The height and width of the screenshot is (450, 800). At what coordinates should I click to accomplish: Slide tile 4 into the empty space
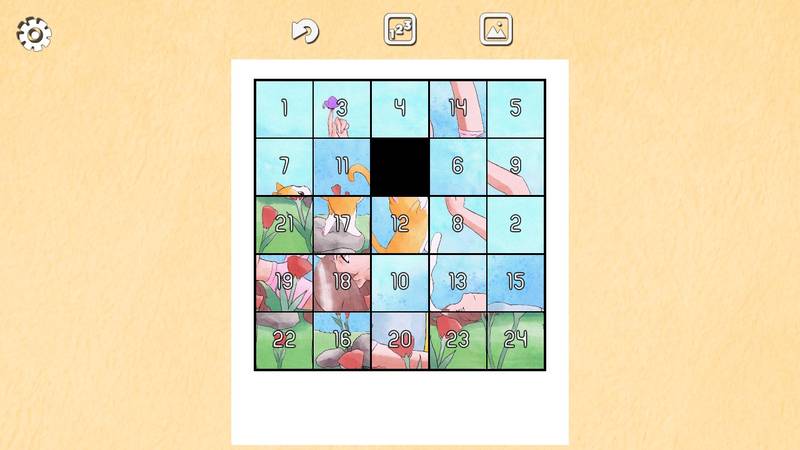pyautogui.click(x=400, y=108)
